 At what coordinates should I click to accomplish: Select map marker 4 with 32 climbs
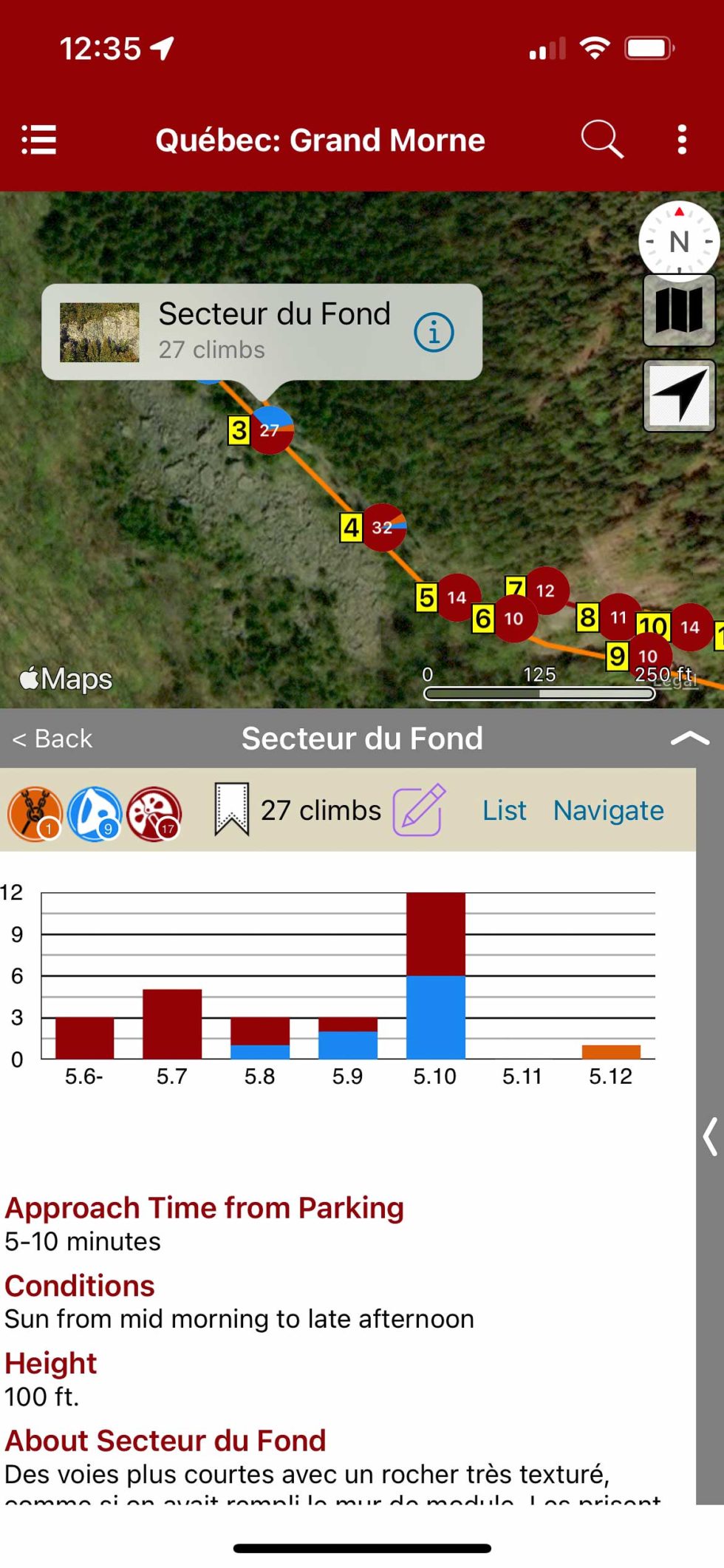pyautogui.click(x=383, y=527)
